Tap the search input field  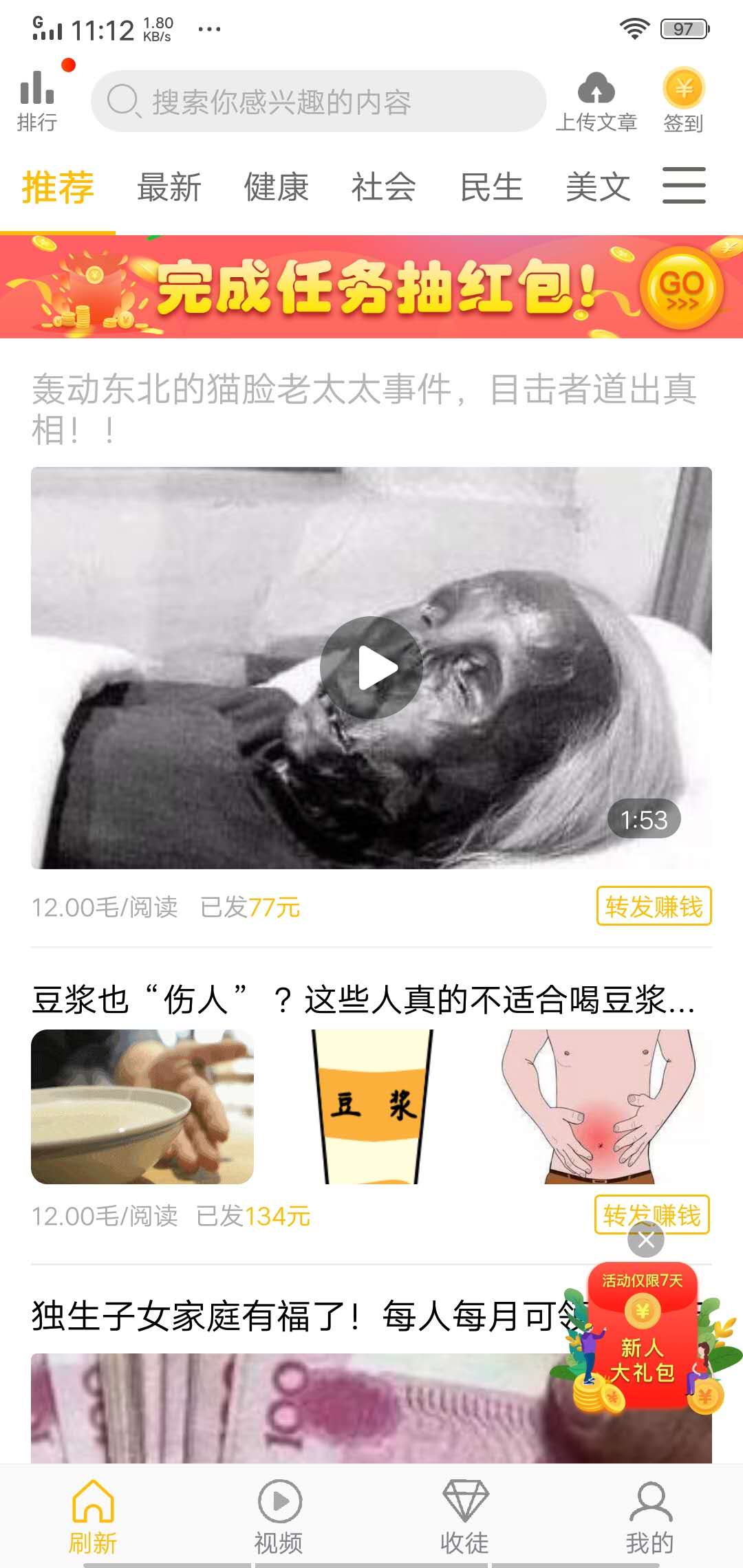(x=316, y=101)
